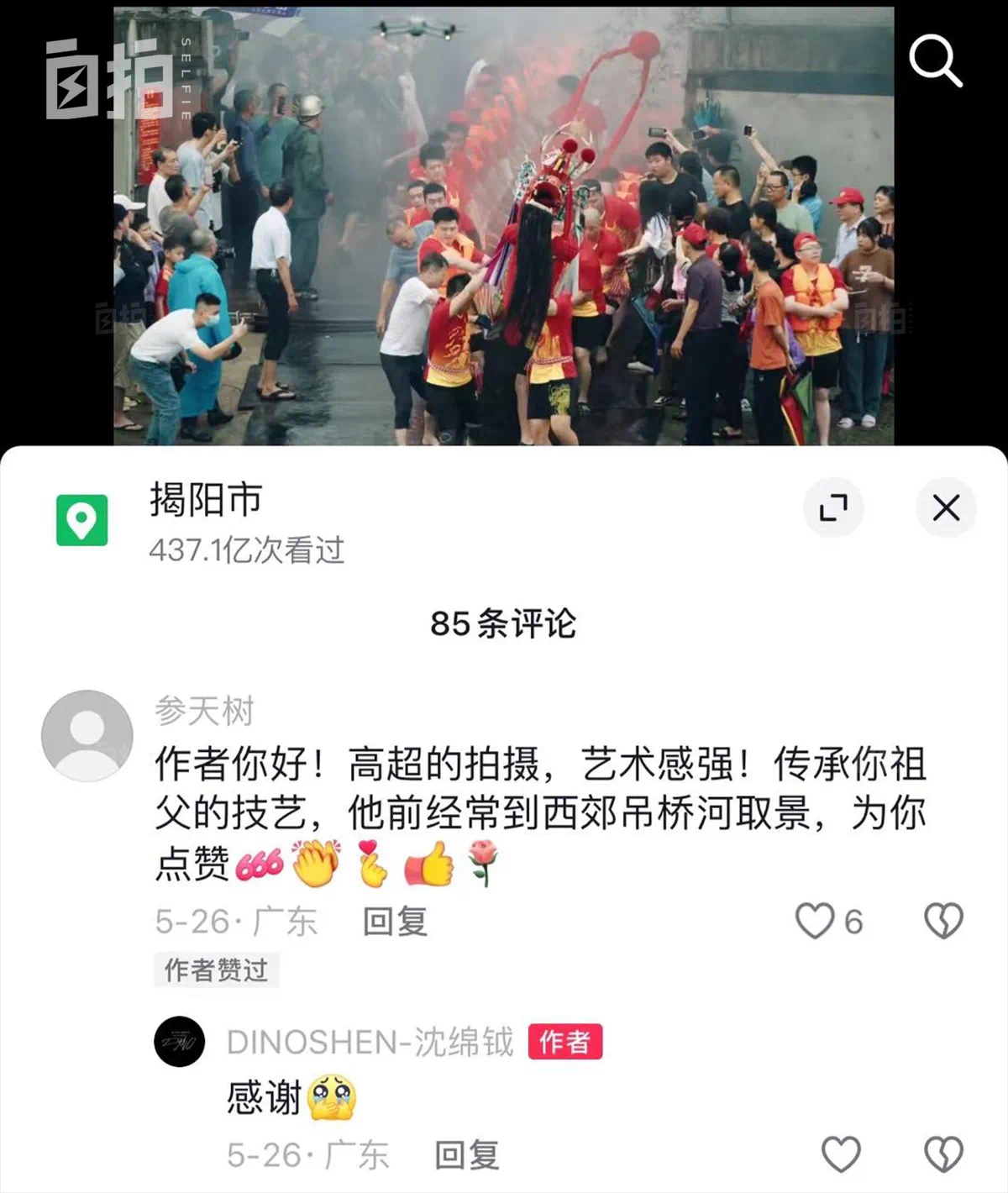1008x1193 pixels.
Task: Like the author's 感谢 reply
Action: (x=840, y=1154)
